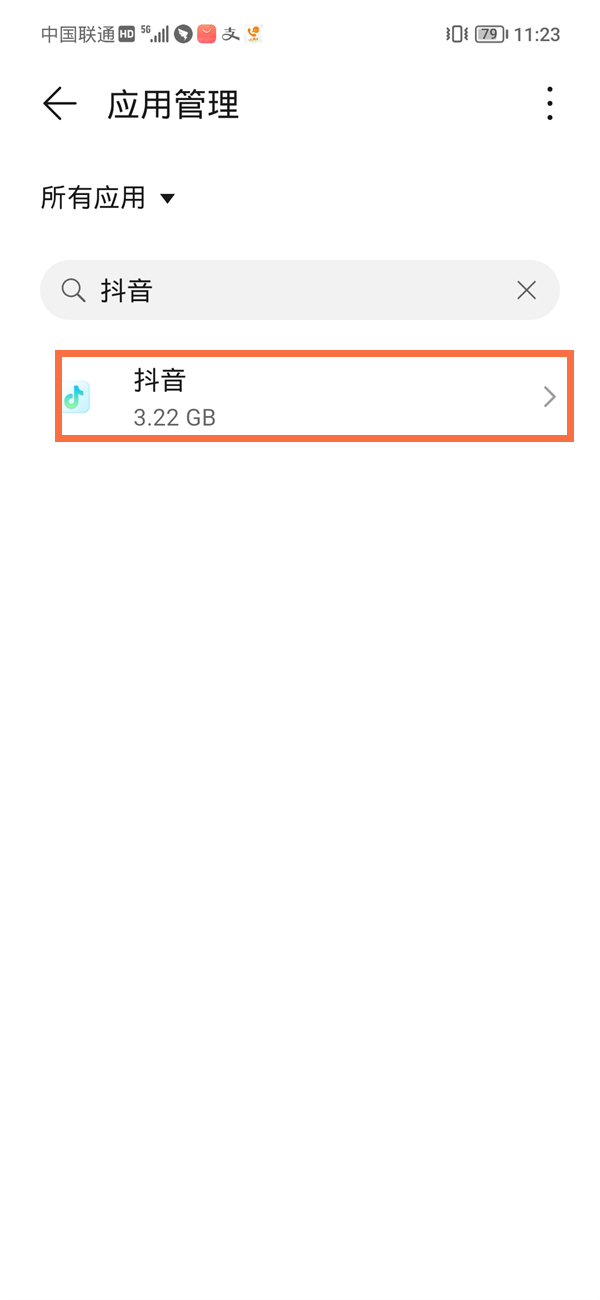Expand the 所有应用 filter dropdown
Screen dimensions: 600x1300
(108, 198)
